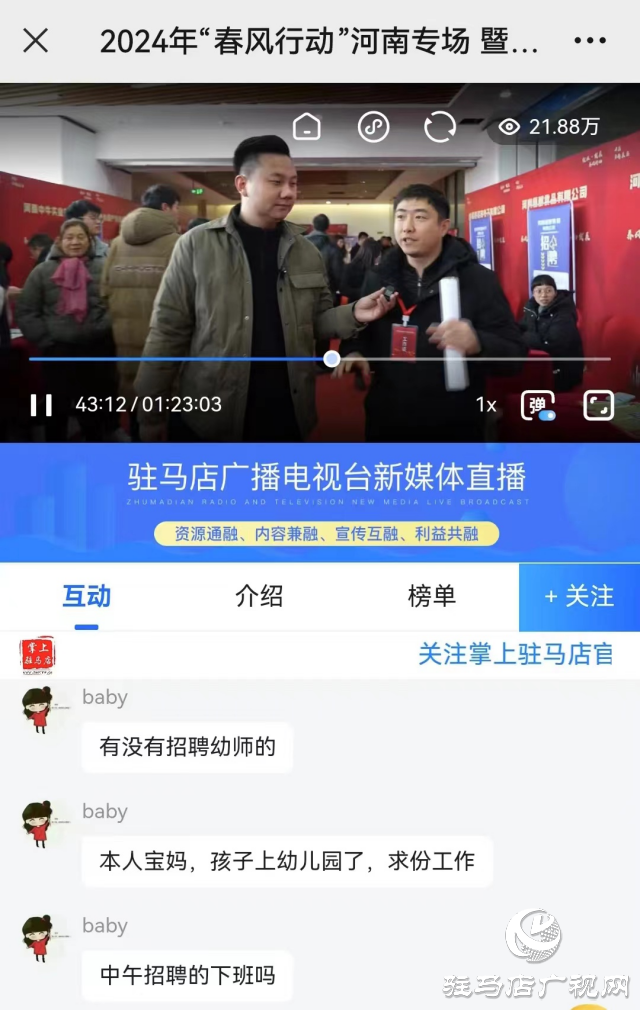The image size is (640, 1010).
Task: Open the 关注掌上驻马店官 link
Action: pyautogui.click(x=515, y=655)
